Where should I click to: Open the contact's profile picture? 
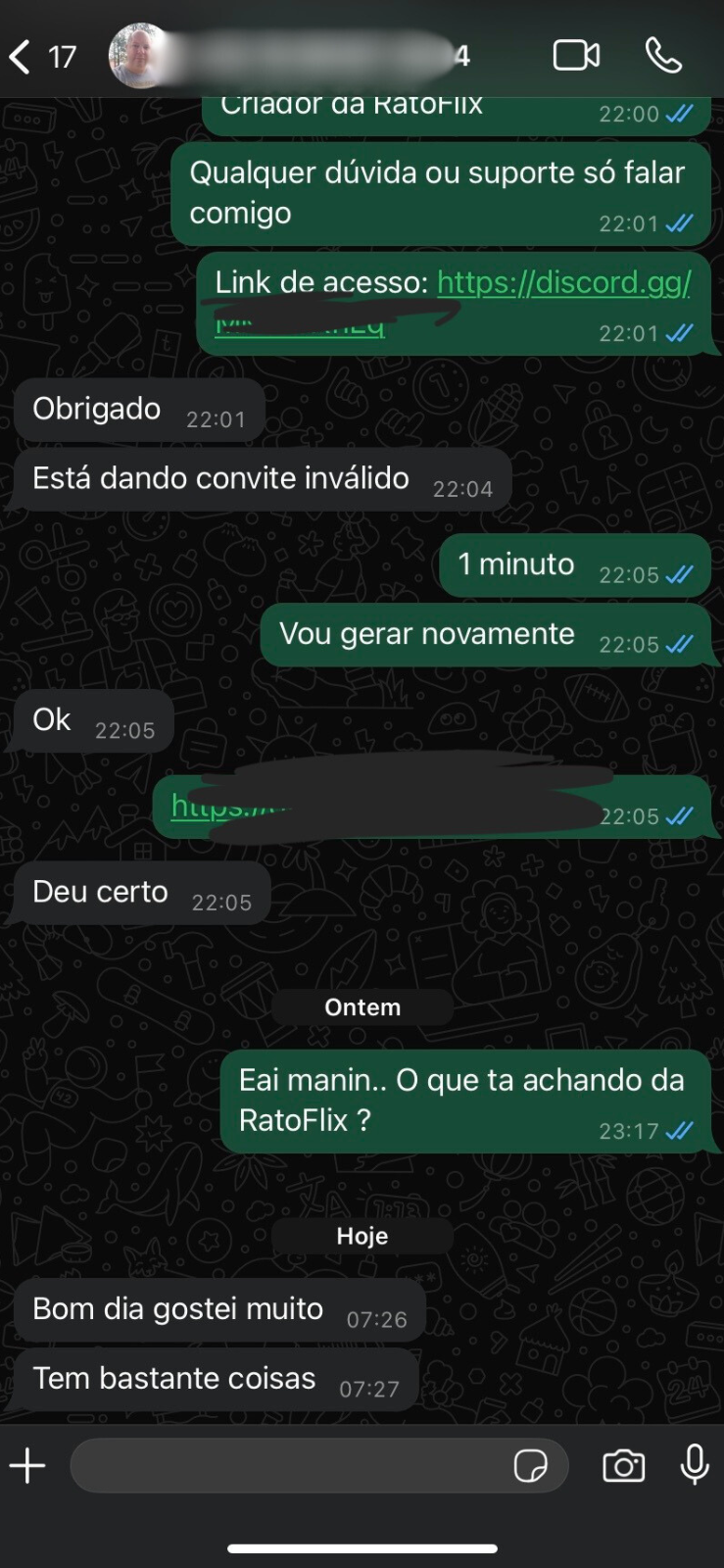coord(138,56)
